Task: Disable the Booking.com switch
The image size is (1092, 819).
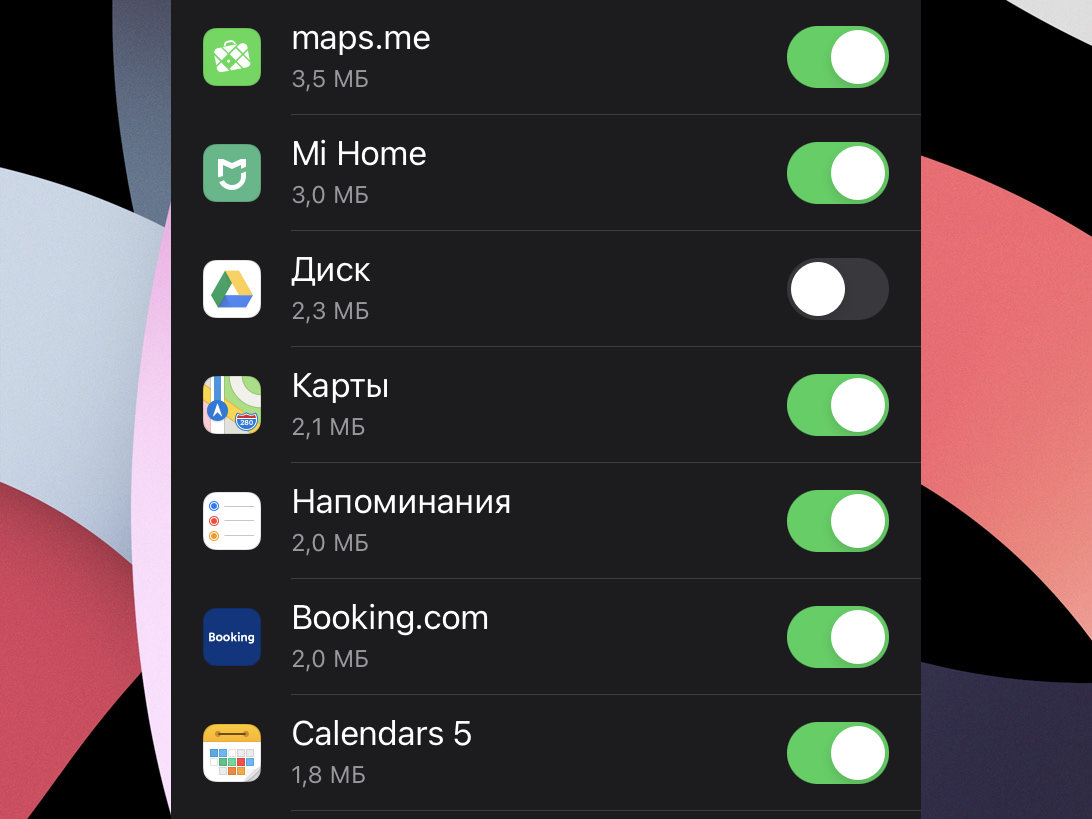Action: (837, 637)
